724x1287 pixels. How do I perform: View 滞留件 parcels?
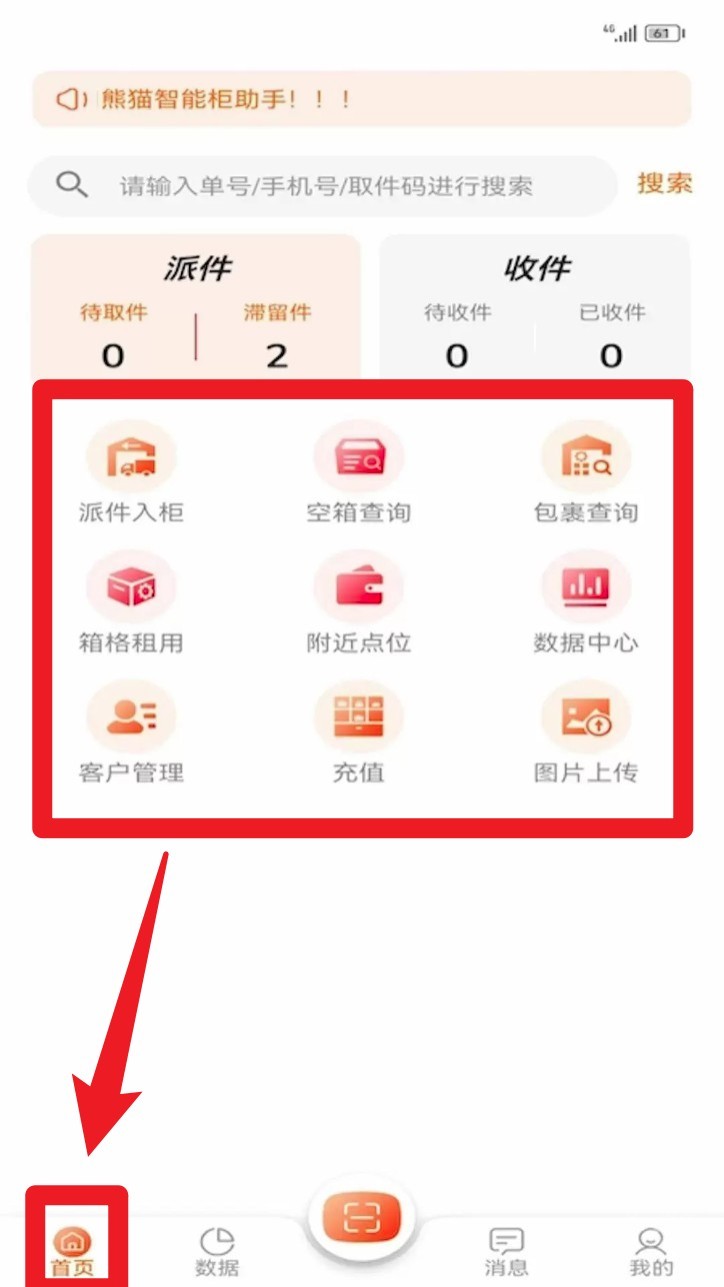pos(277,336)
